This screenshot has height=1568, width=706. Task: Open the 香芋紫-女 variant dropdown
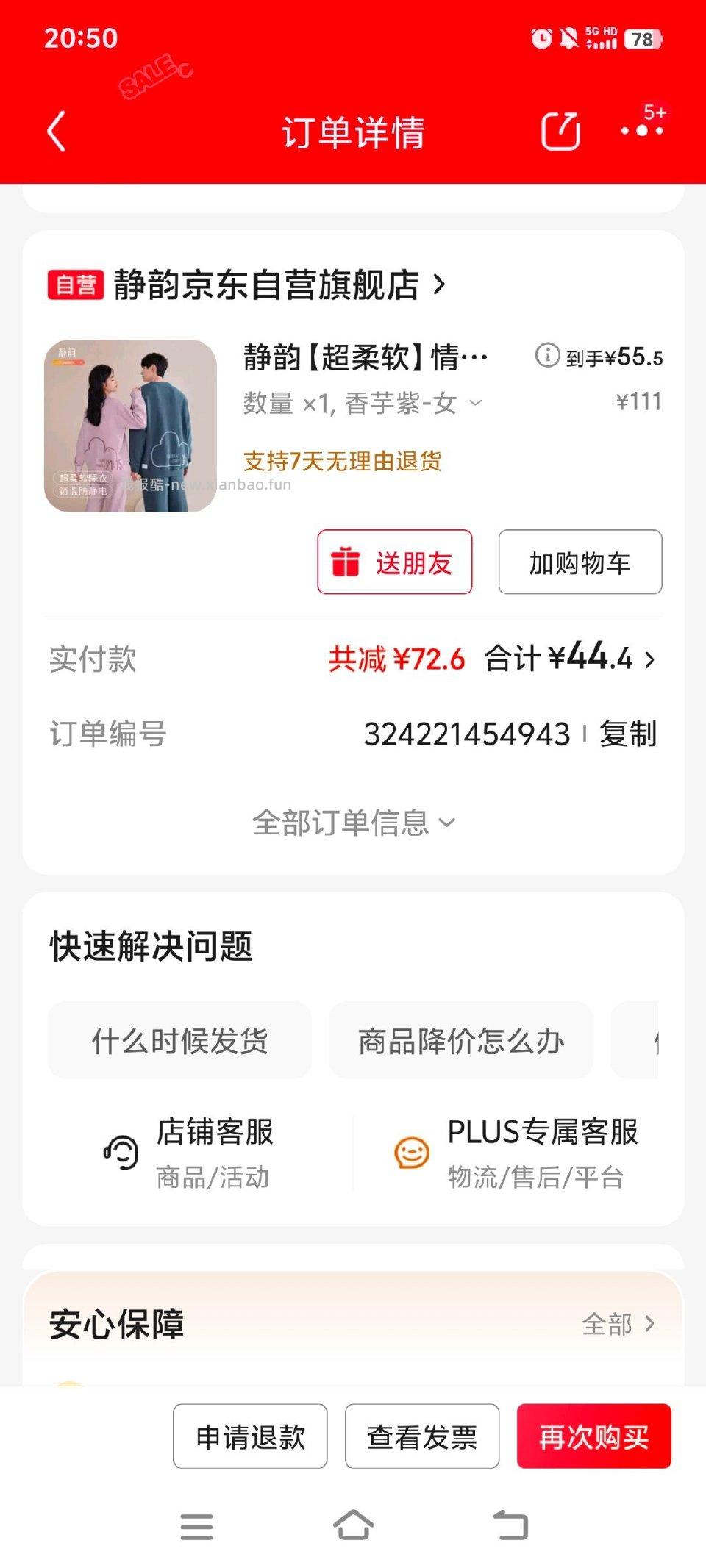(x=477, y=403)
